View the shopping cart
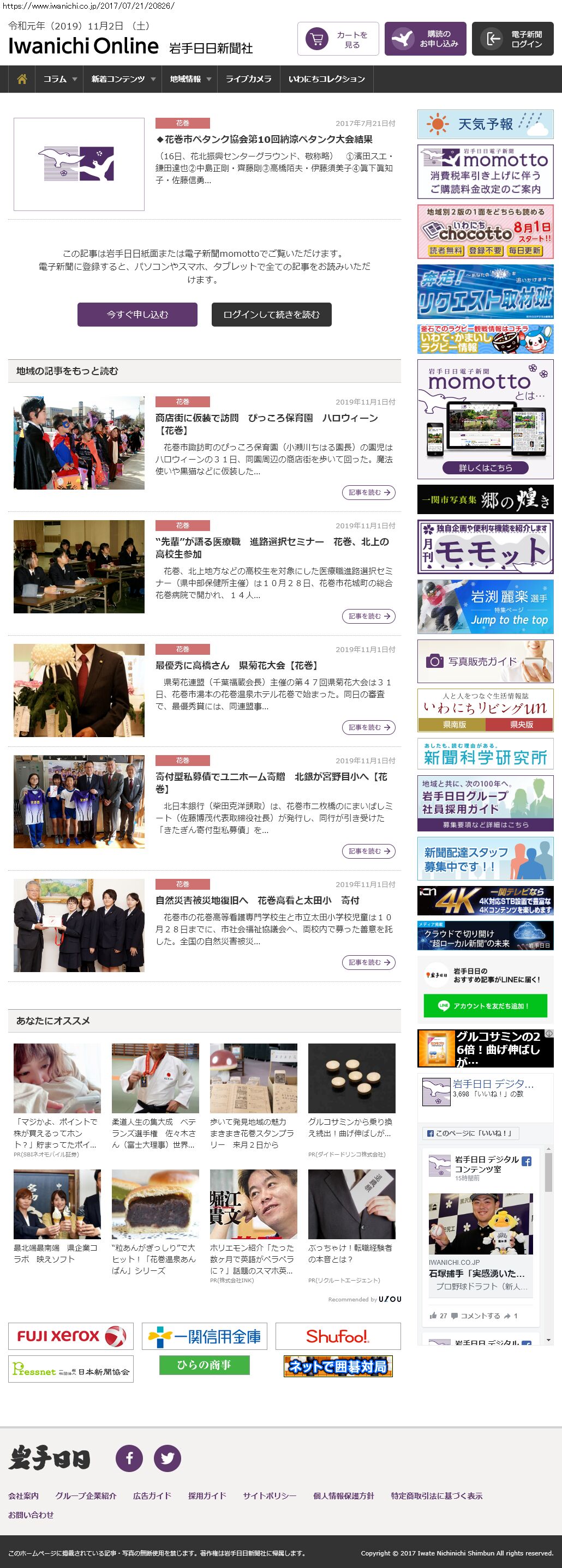Screen dimensions: 562x1568 (338, 40)
